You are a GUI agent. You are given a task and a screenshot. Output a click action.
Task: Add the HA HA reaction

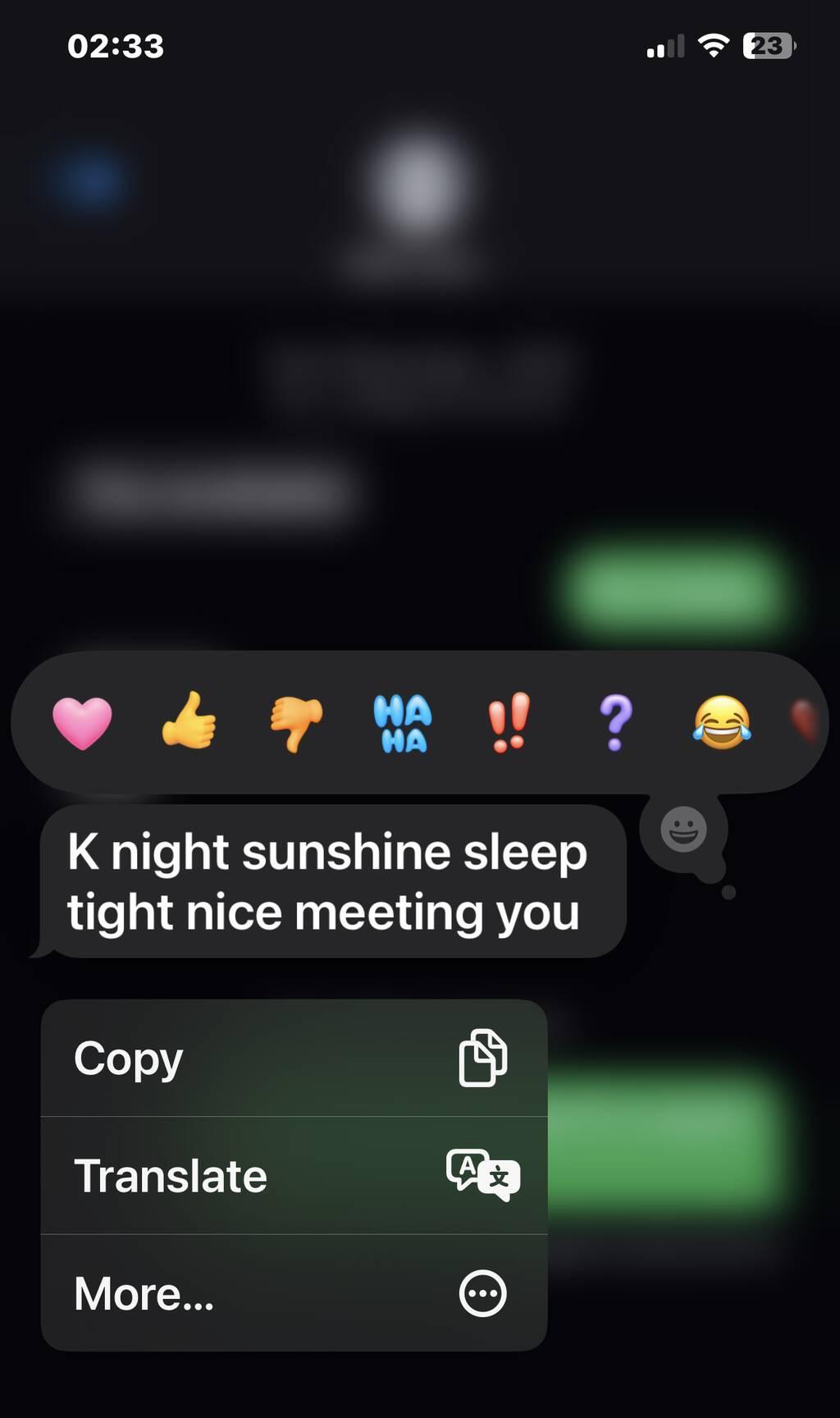[x=402, y=722]
